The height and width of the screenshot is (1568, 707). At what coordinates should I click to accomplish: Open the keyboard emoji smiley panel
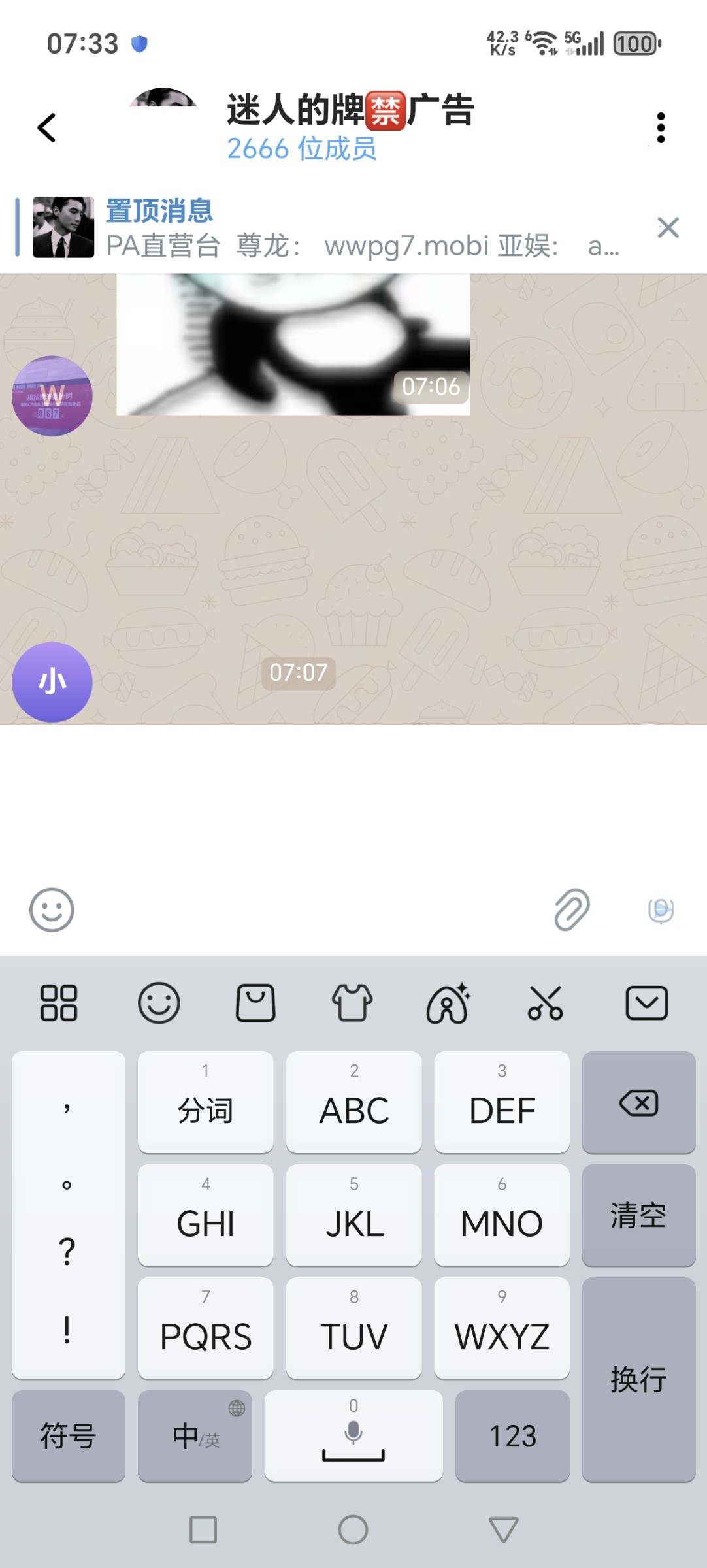(x=159, y=1003)
